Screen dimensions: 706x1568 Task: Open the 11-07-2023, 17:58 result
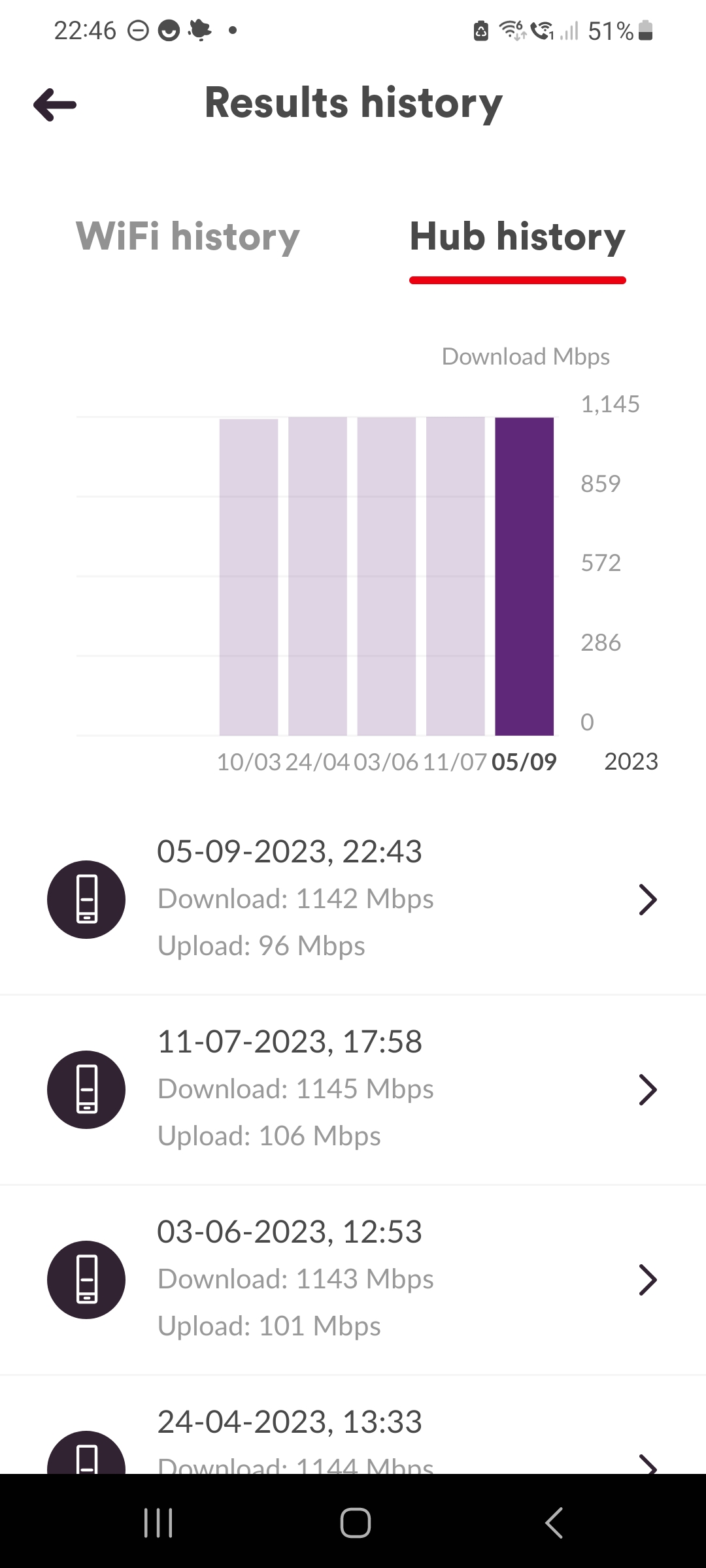pyautogui.click(x=353, y=1089)
